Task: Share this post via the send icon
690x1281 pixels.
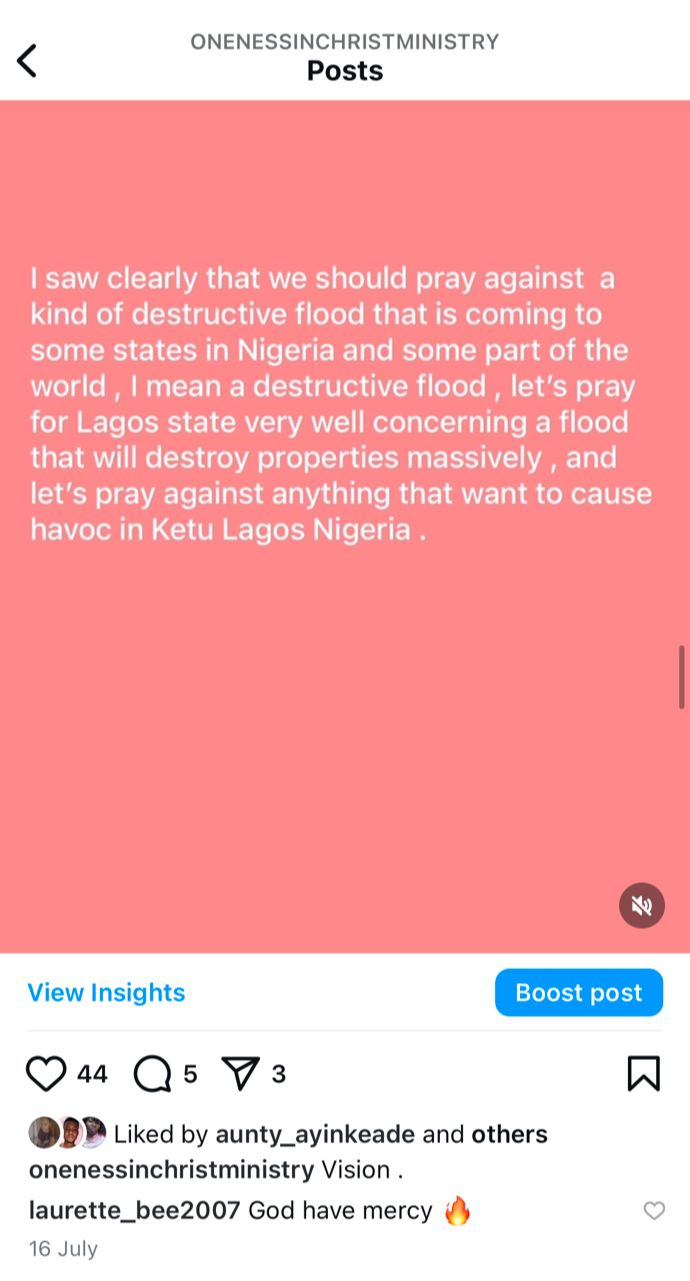Action: pos(240,1074)
